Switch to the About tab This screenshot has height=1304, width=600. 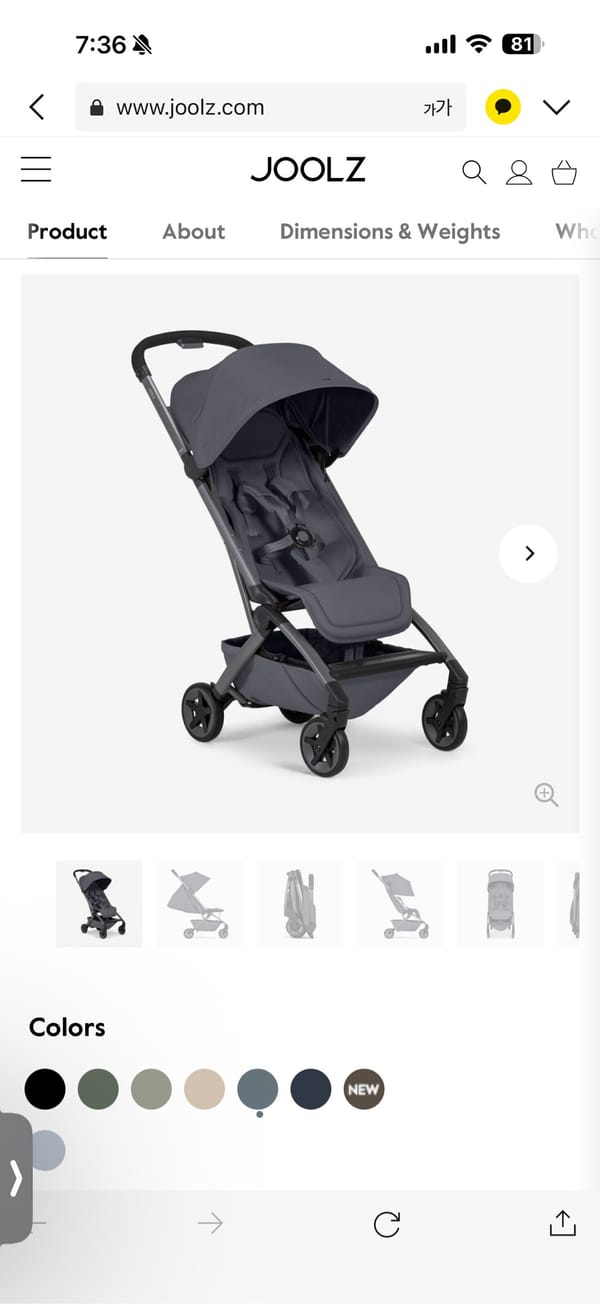pyautogui.click(x=194, y=232)
